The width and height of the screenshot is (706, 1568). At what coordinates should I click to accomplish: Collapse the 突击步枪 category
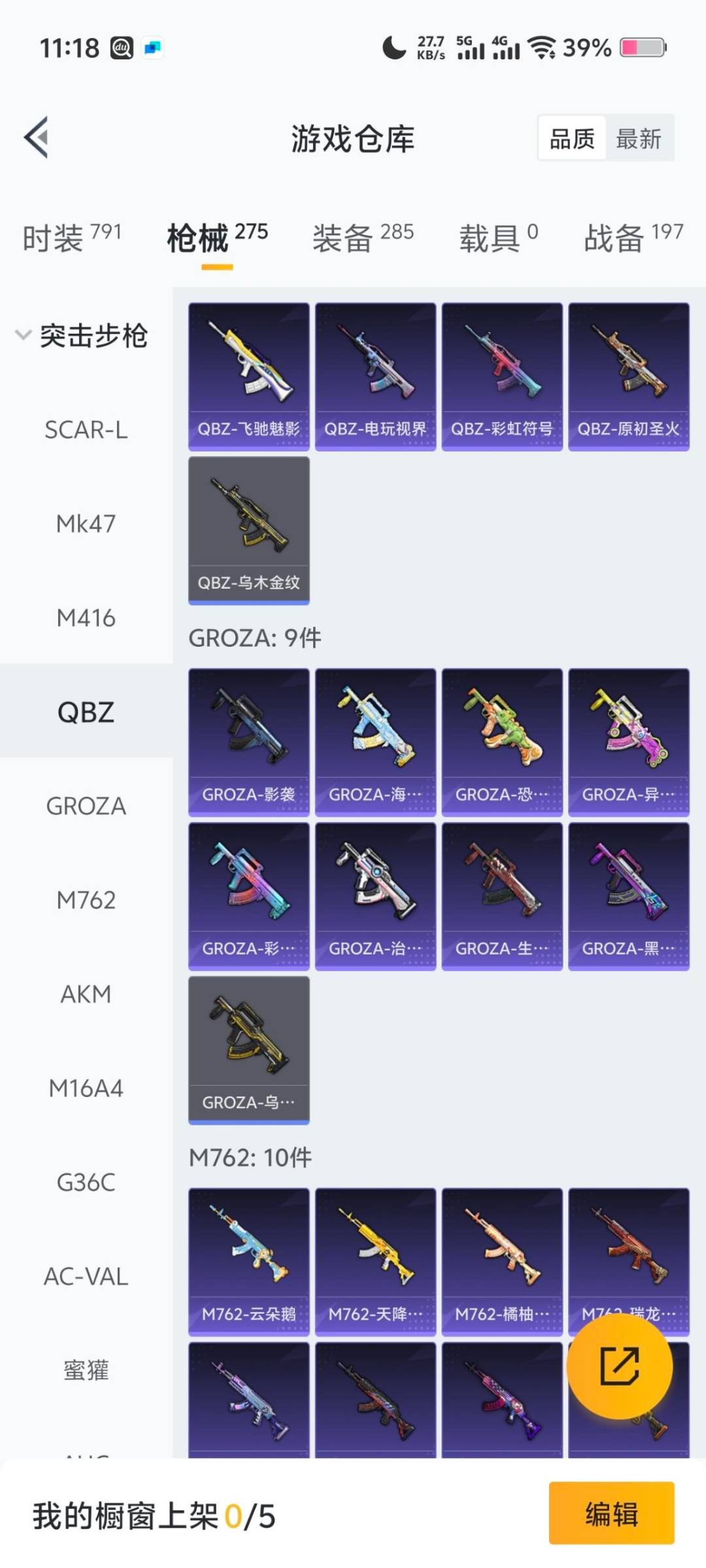pos(82,336)
